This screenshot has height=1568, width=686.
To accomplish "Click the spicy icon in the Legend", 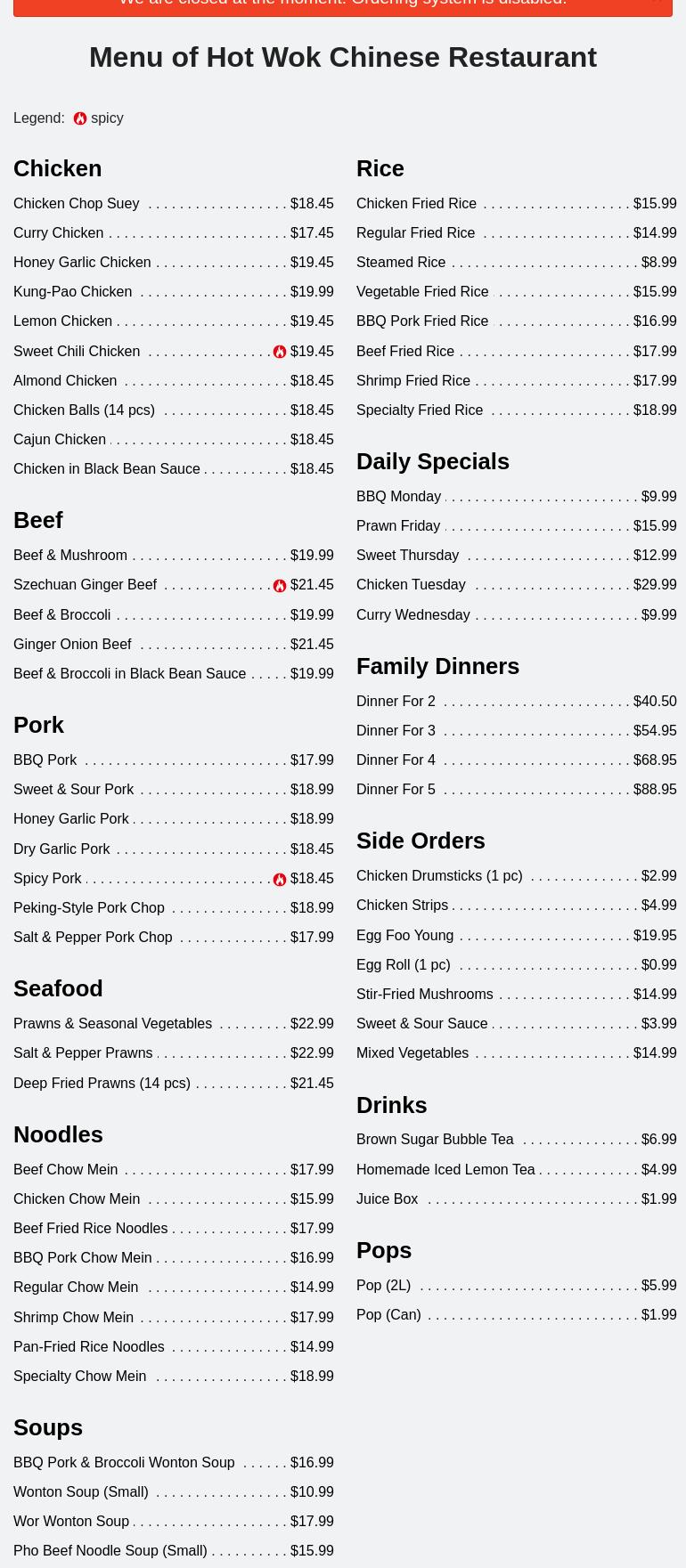I will coord(80,118).
